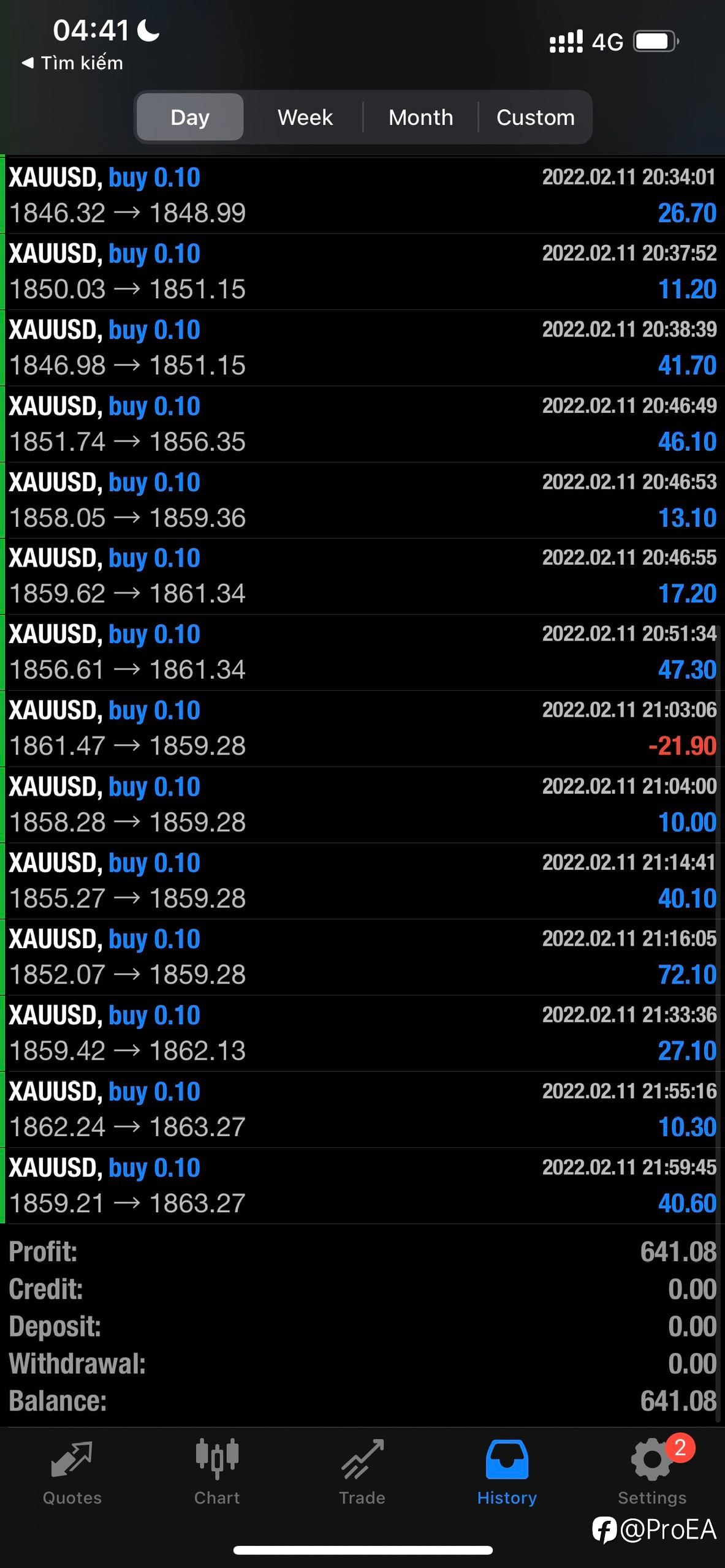Expand the trade closed at 21:04:00
725x1568 pixels.
point(362,804)
